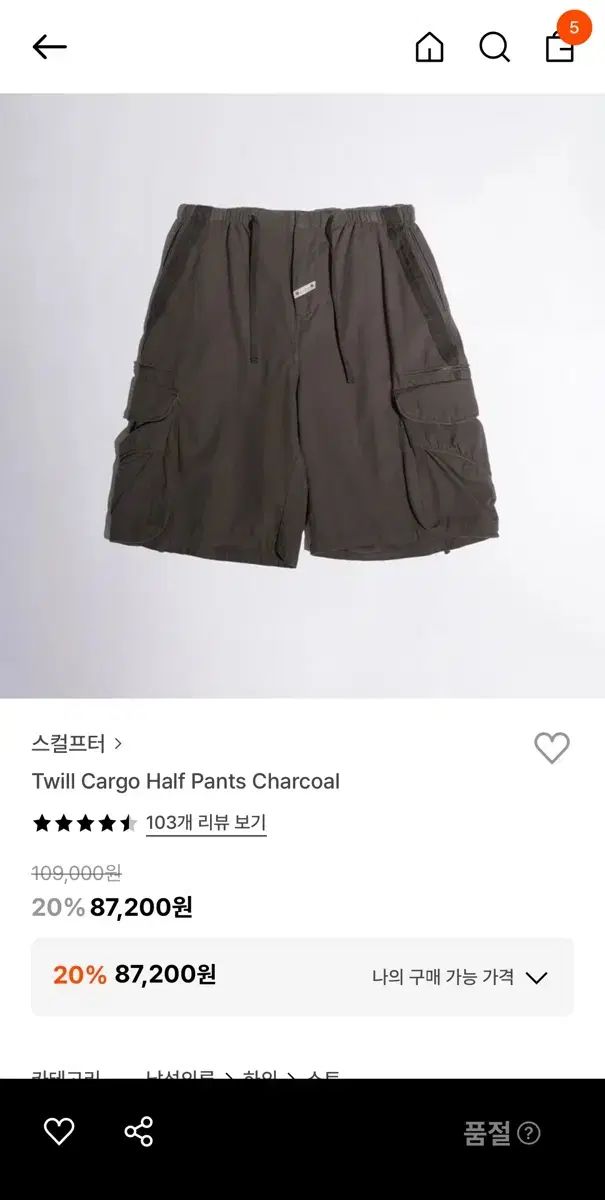Viewport: 605px width, 1200px height.
Task: Like the product with the heart beside 스컬프터
Action: click(x=551, y=748)
